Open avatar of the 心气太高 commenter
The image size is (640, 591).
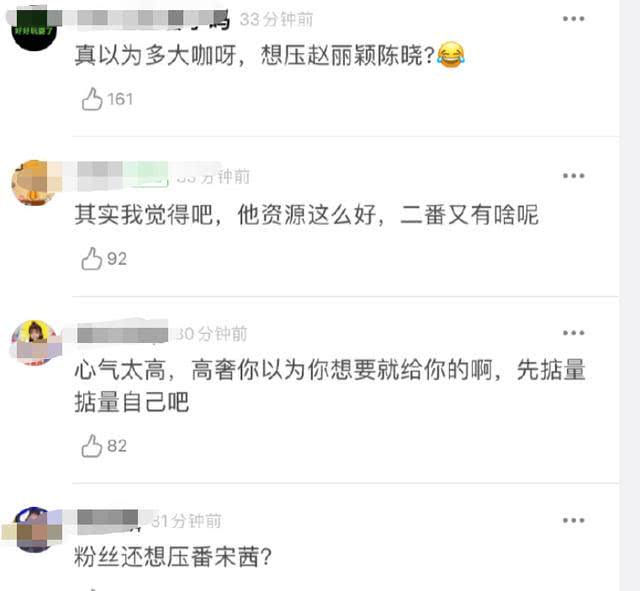click(34, 344)
